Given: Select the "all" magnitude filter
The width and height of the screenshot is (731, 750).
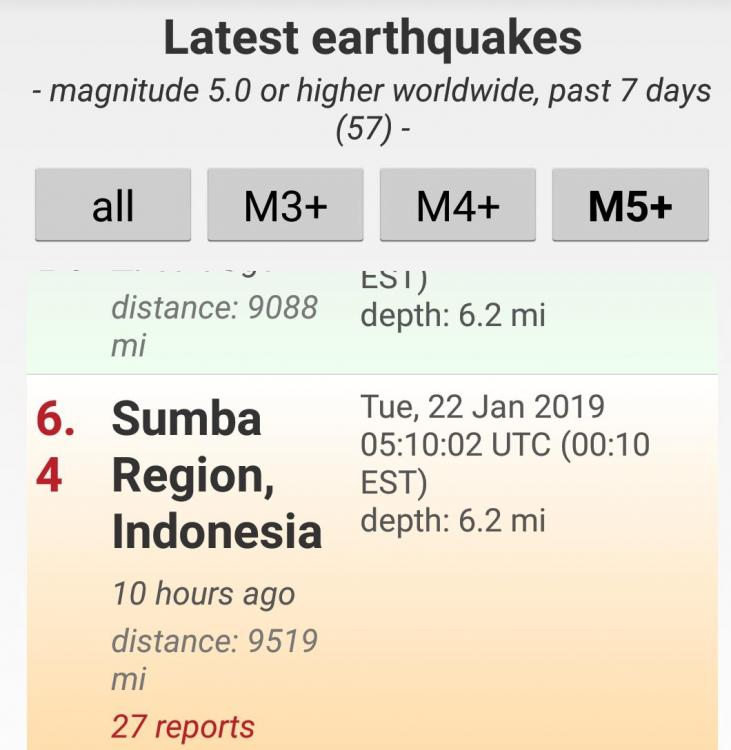Looking at the screenshot, I should click(112, 204).
